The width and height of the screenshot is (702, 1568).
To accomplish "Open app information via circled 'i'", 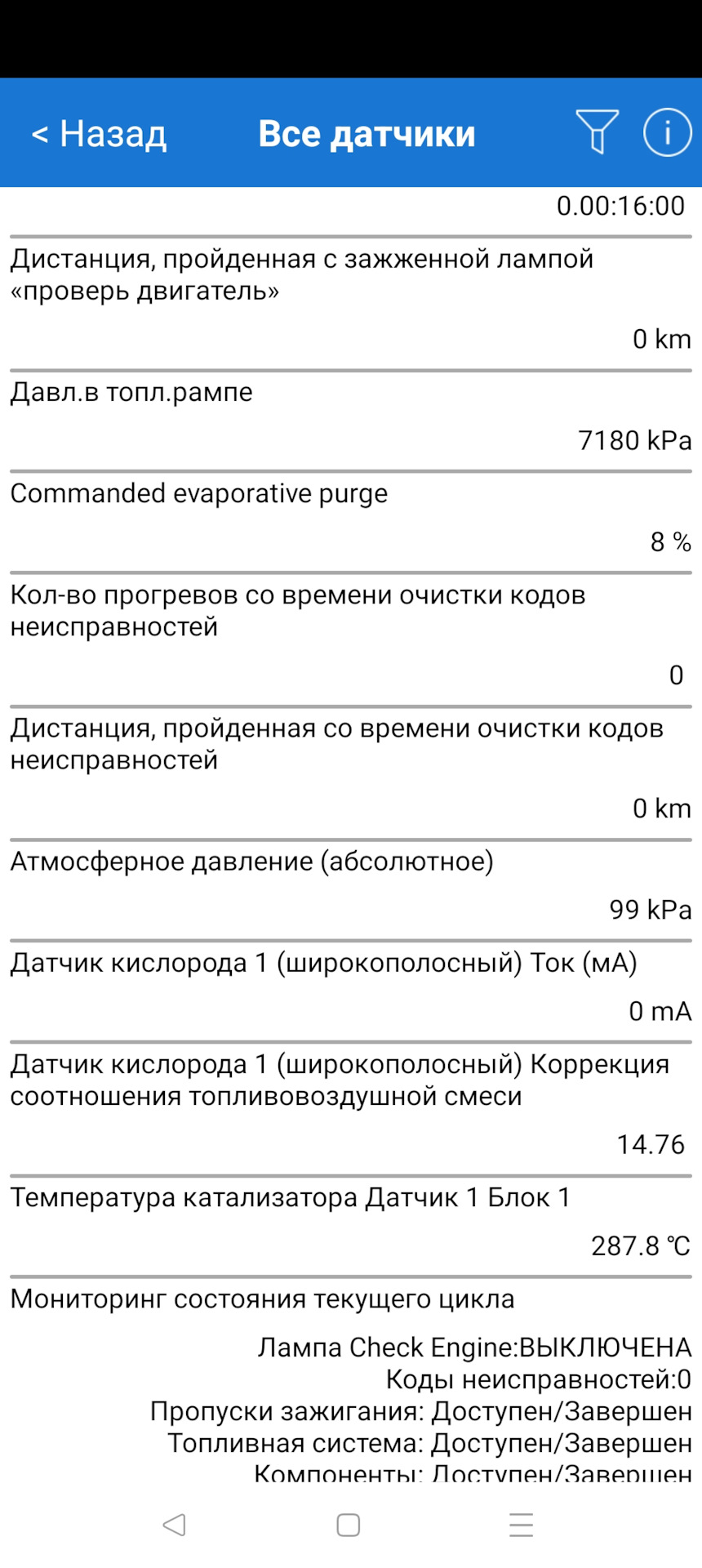I will pos(666,132).
